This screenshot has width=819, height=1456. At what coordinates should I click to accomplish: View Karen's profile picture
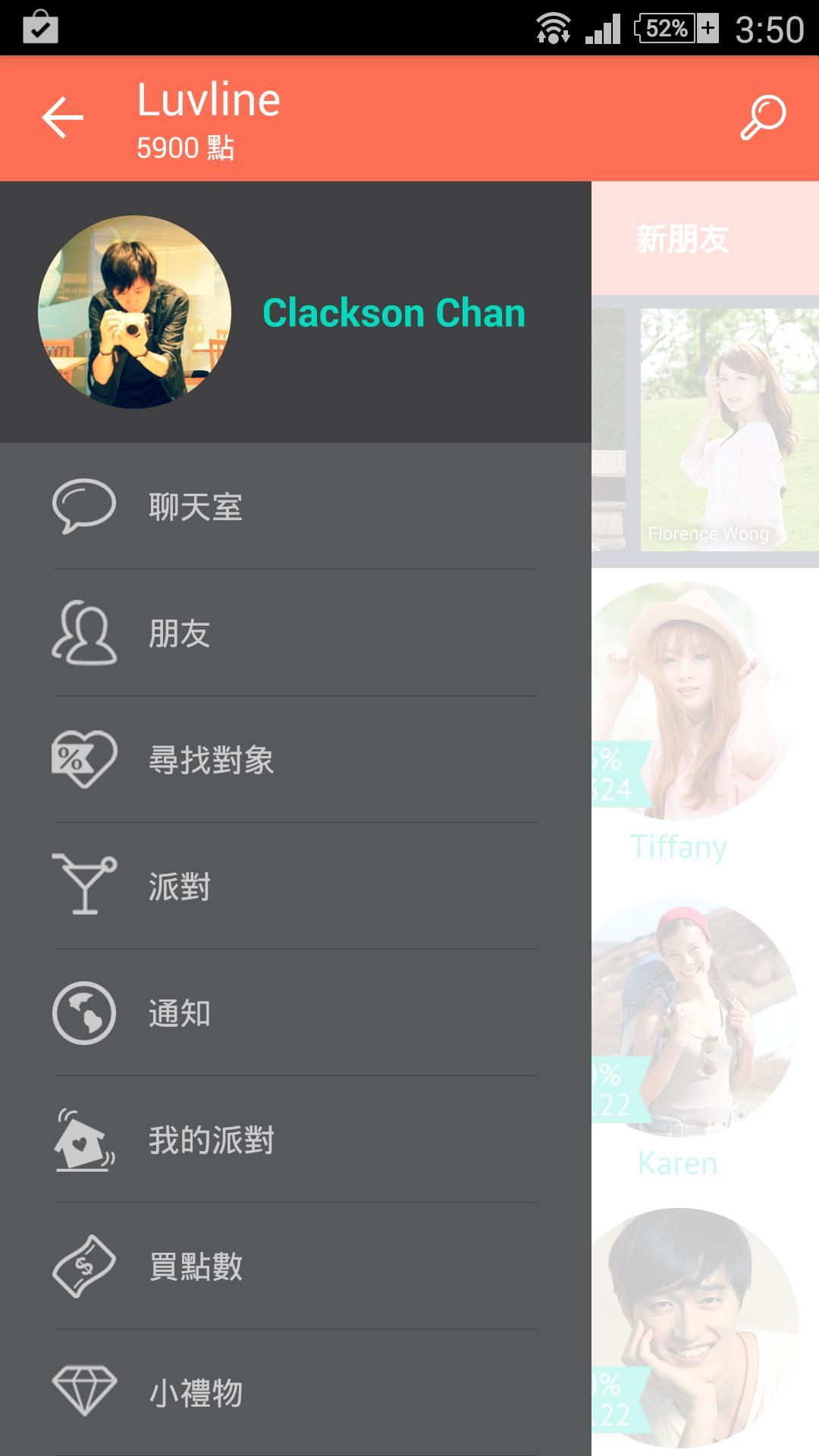[694, 1016]
